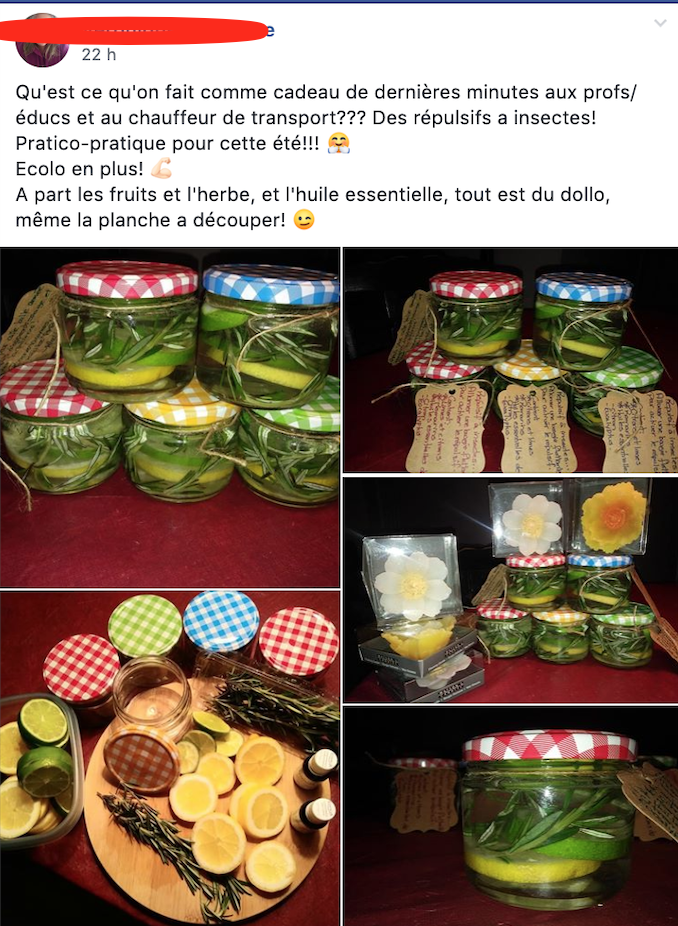Open the photo with flower candle boxes

coord(510,589)
